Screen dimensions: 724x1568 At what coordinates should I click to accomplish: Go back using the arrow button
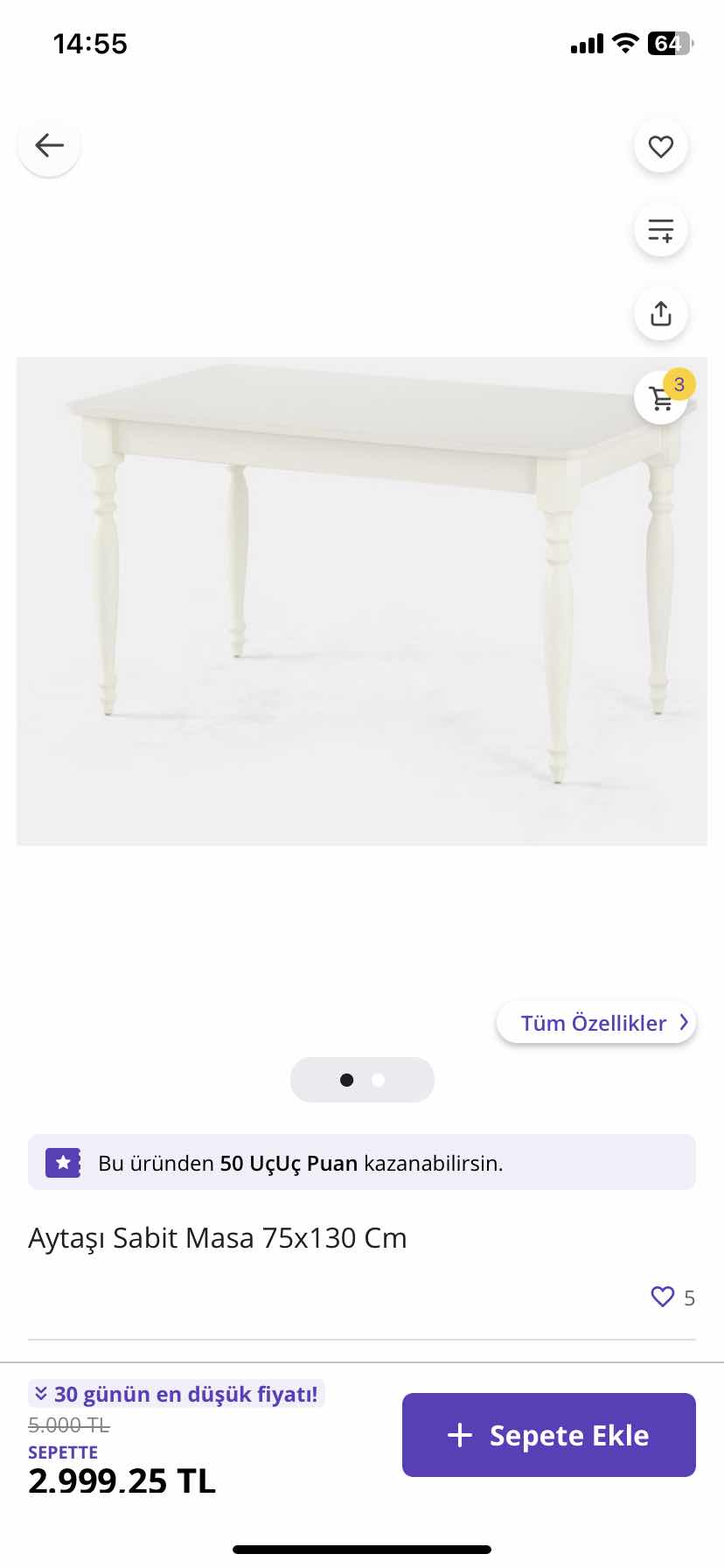pyautogui.click(x=49, y=145)
